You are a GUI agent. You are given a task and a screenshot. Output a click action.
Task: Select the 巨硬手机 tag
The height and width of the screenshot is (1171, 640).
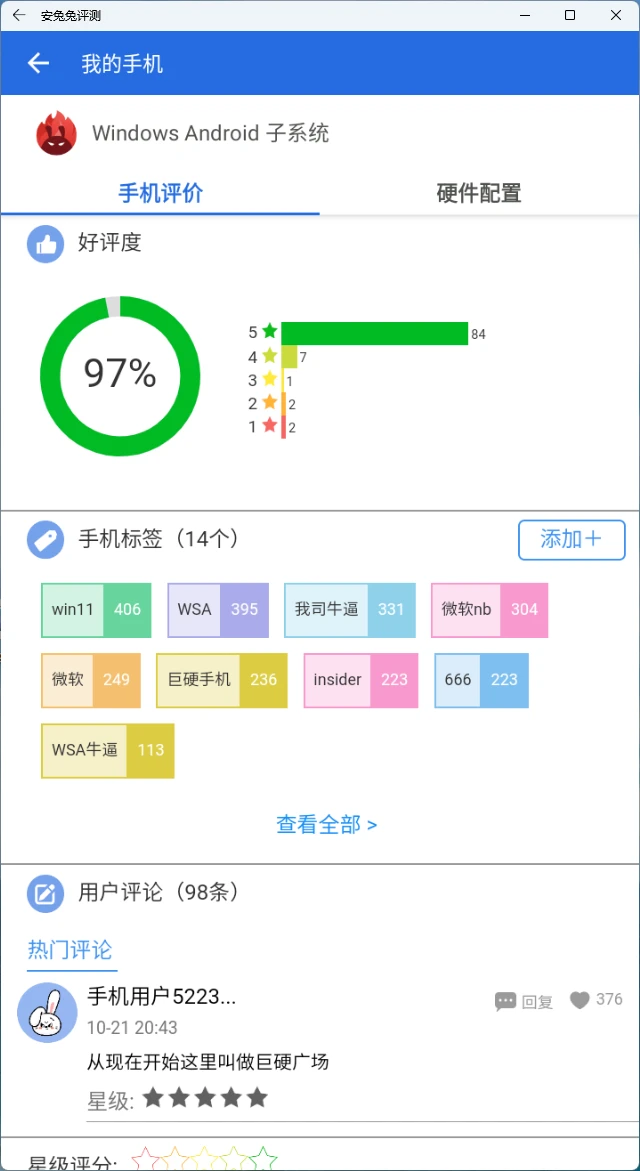pos(222,680)
